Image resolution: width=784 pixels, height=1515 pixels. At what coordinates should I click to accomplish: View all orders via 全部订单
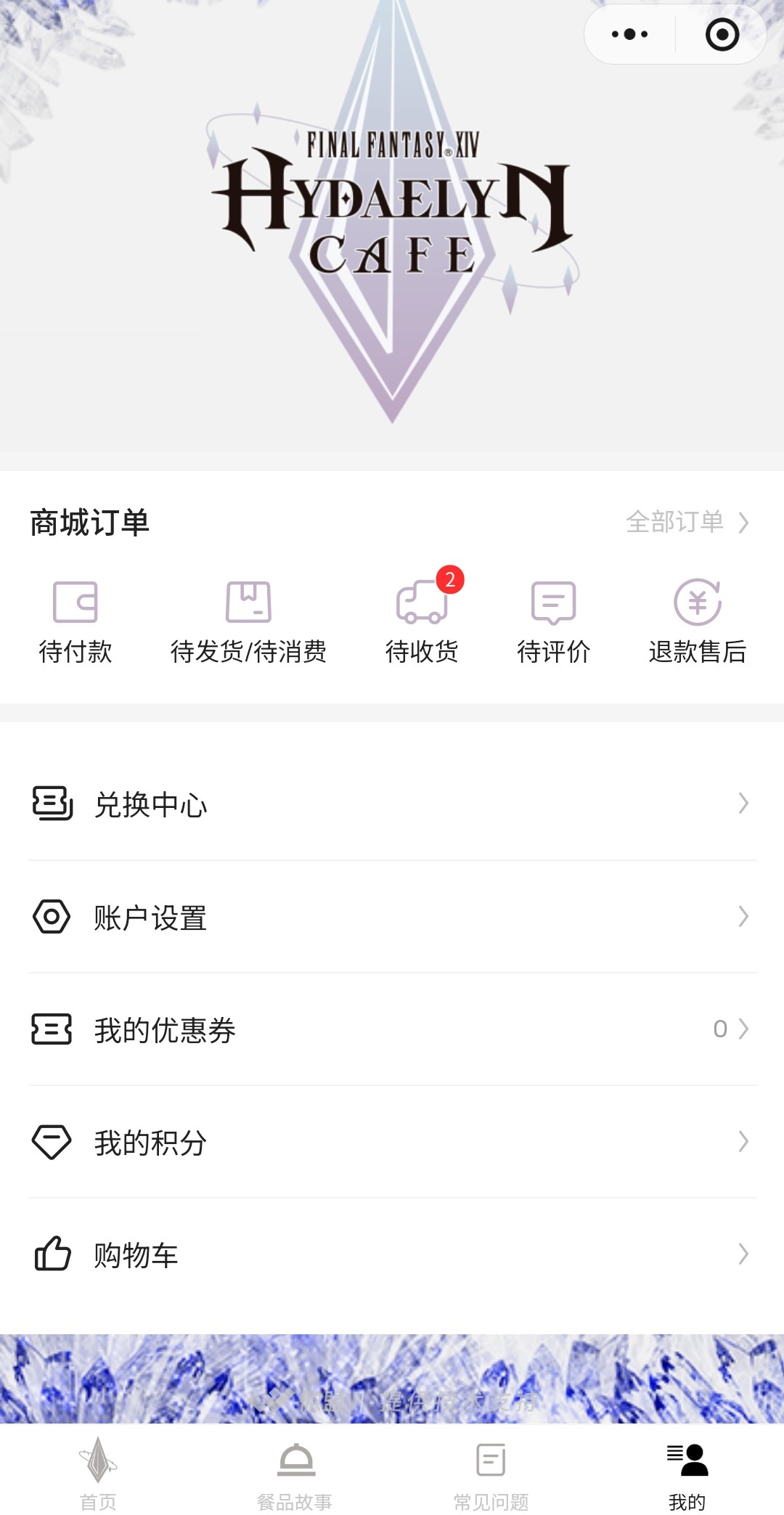coord(686,522)
